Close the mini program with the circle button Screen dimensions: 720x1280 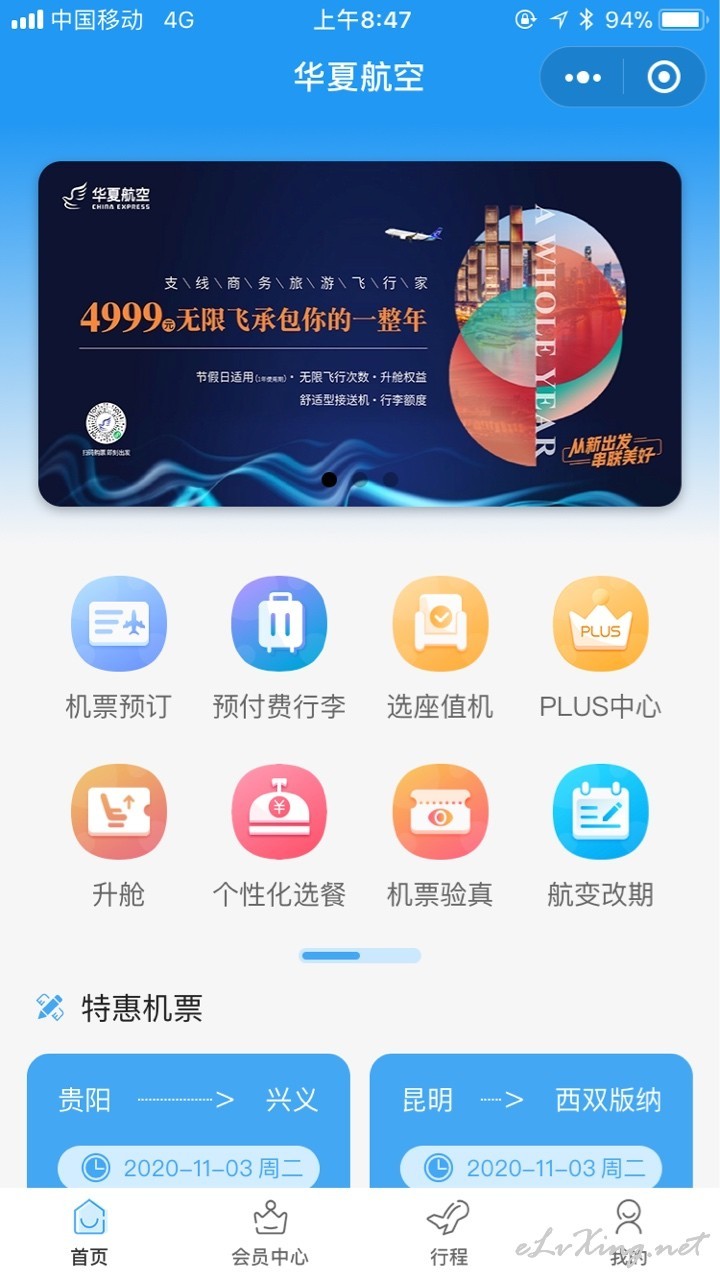coord(664,77)
